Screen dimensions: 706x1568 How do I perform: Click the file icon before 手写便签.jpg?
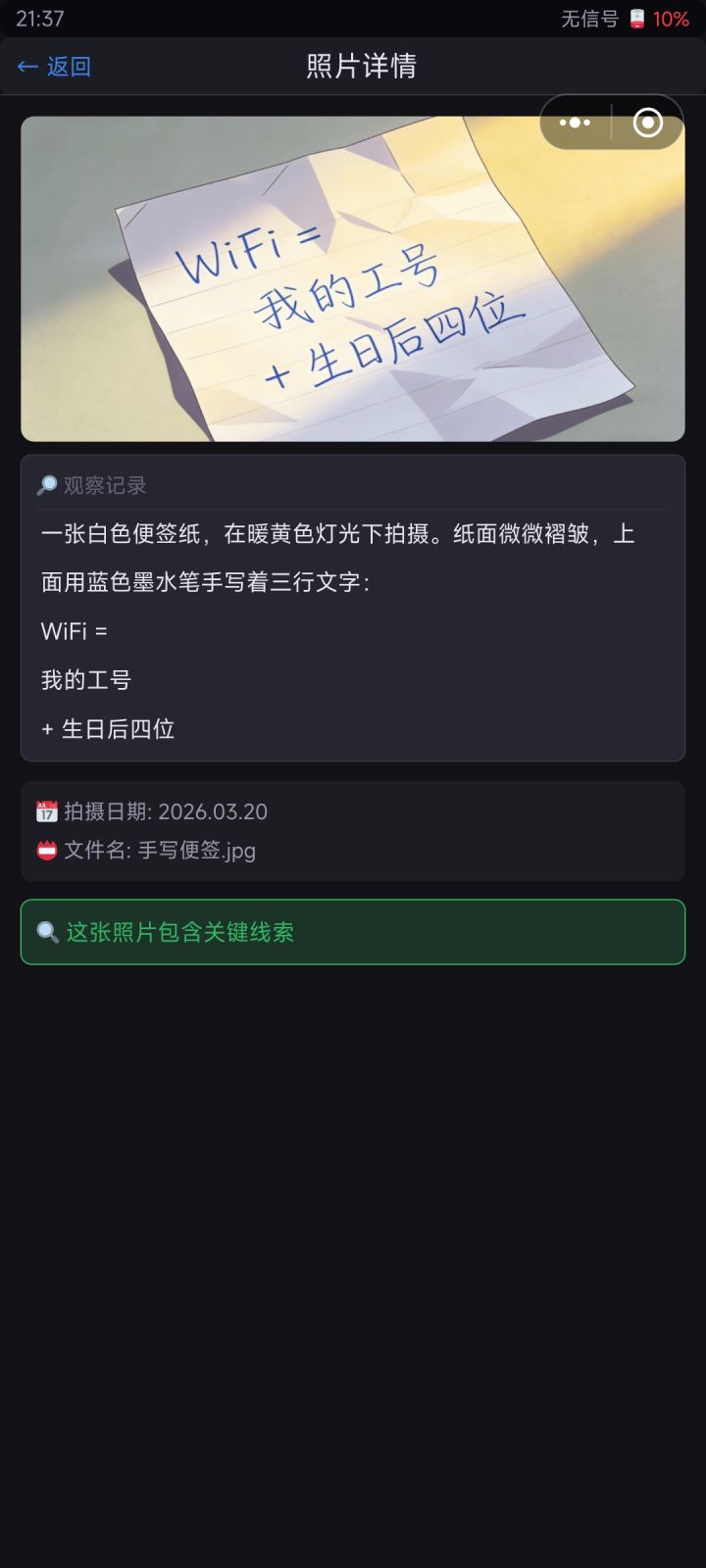click(46, 851)
